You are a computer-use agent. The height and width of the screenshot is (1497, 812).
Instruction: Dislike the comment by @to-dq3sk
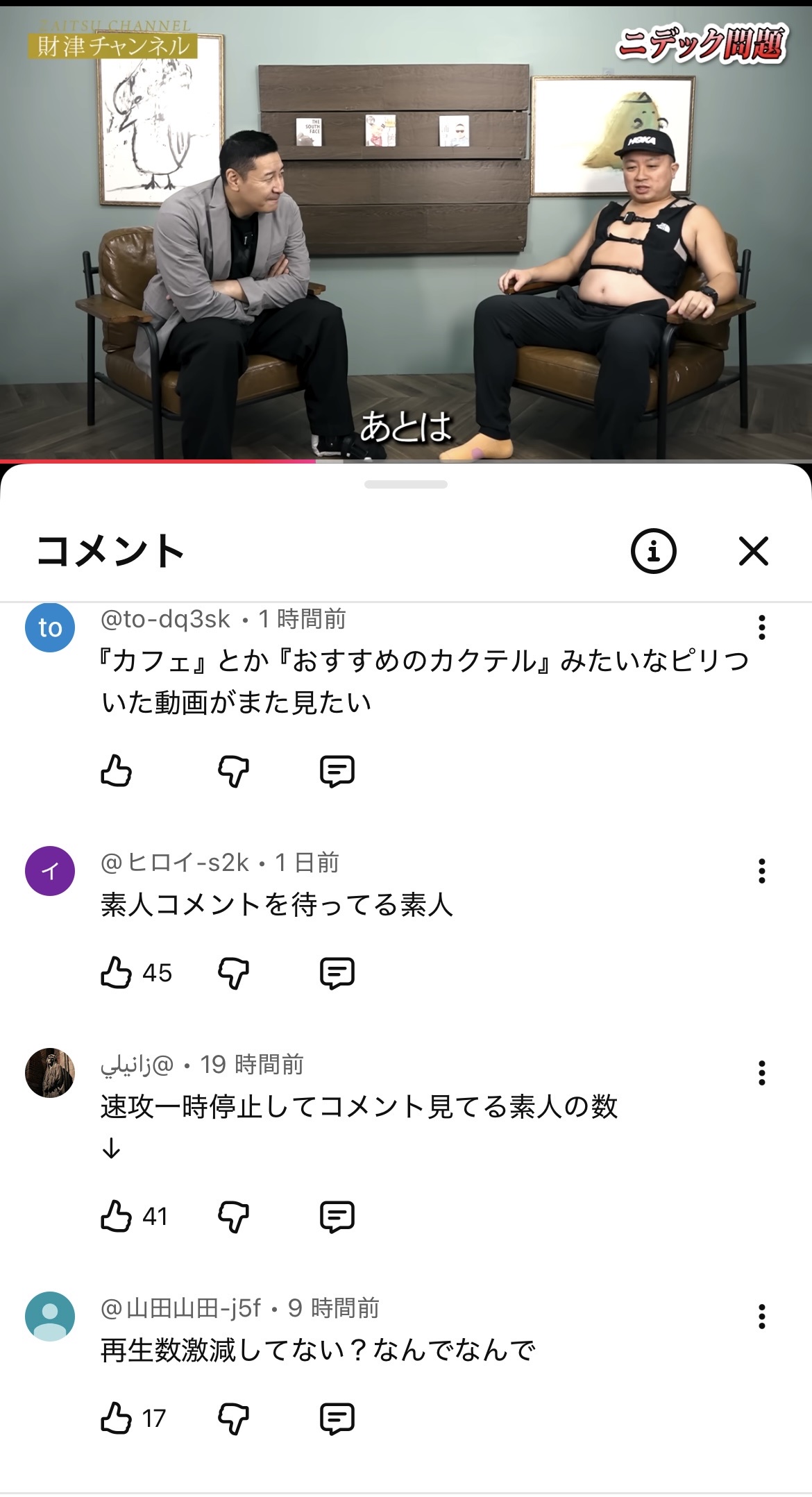233,771
